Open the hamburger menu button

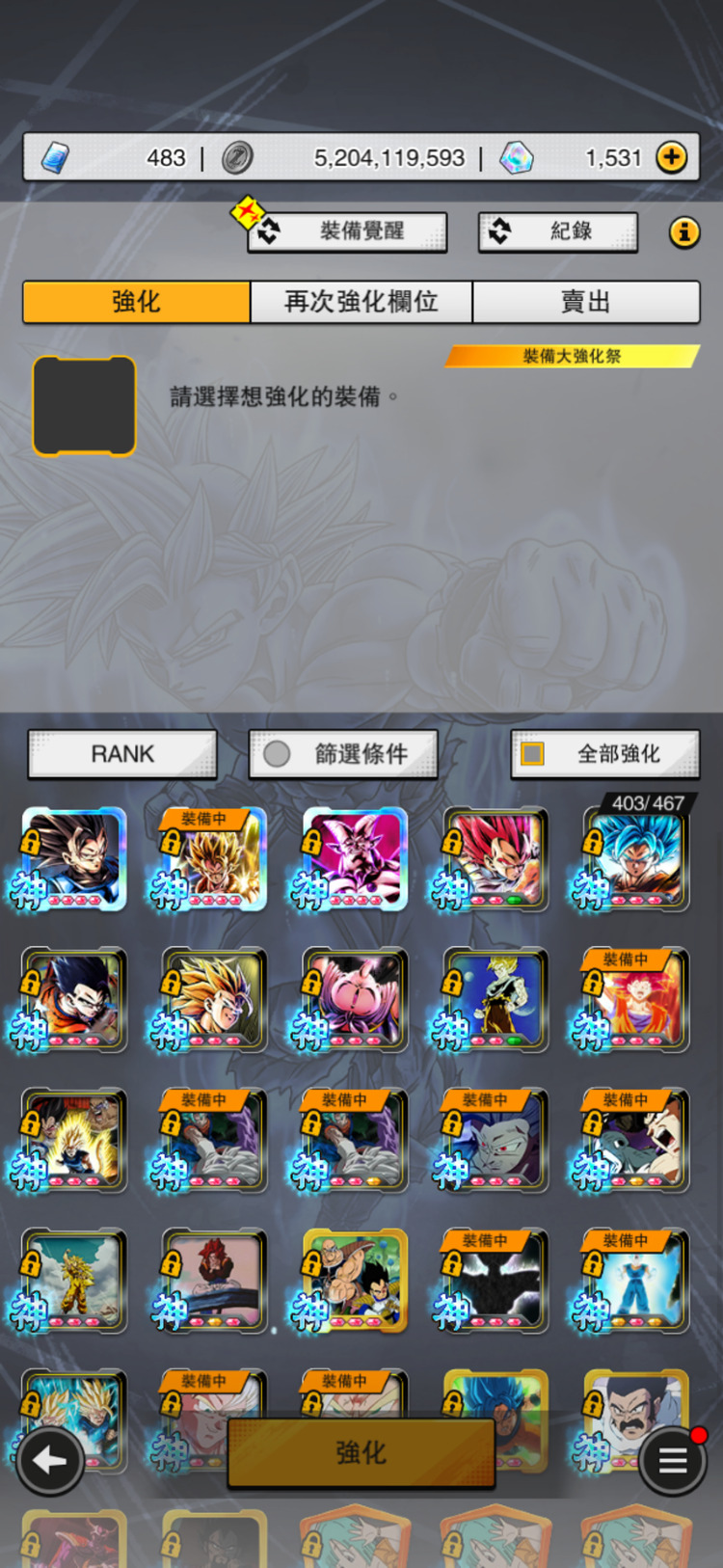(x=673, y=1461)
